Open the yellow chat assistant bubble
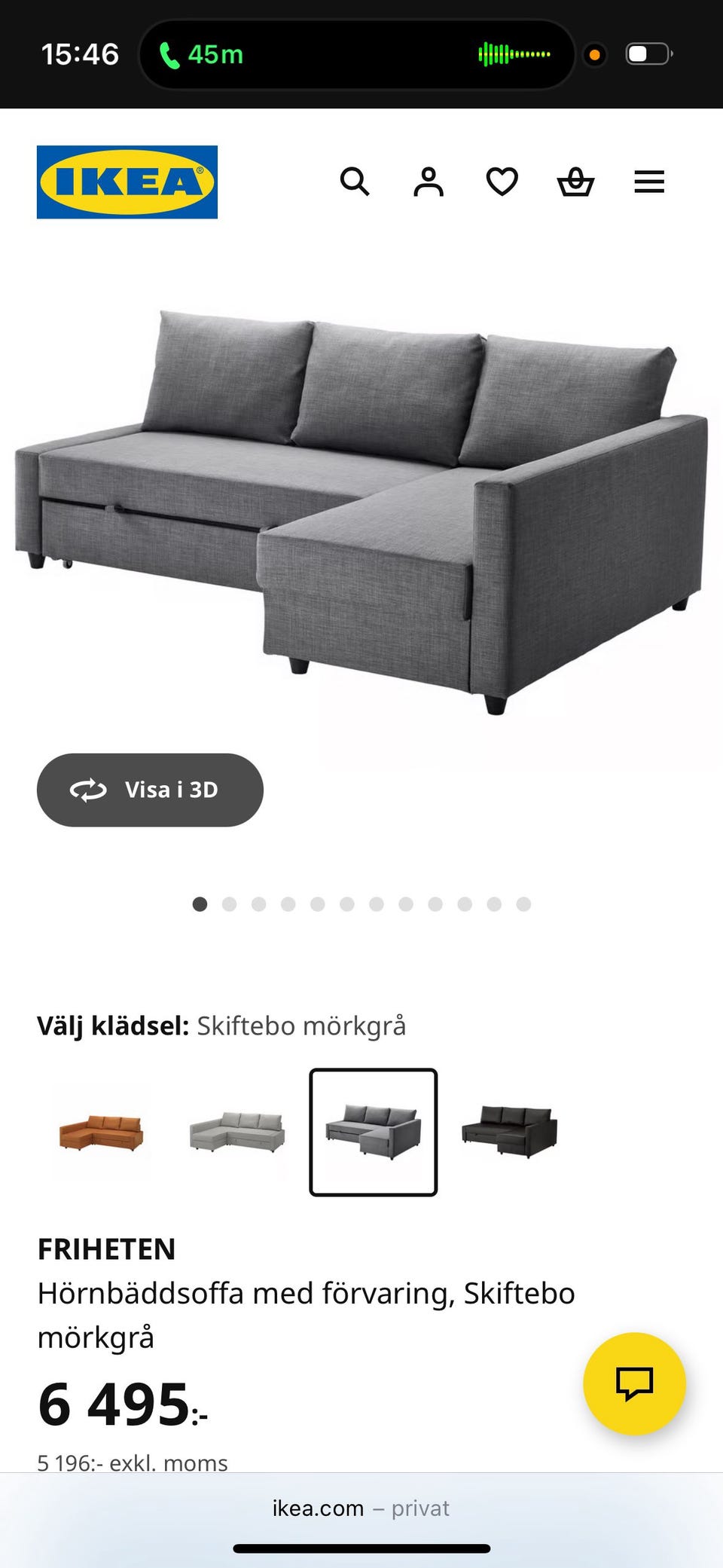723x1568 pixels. click(x=636, y=1386)
